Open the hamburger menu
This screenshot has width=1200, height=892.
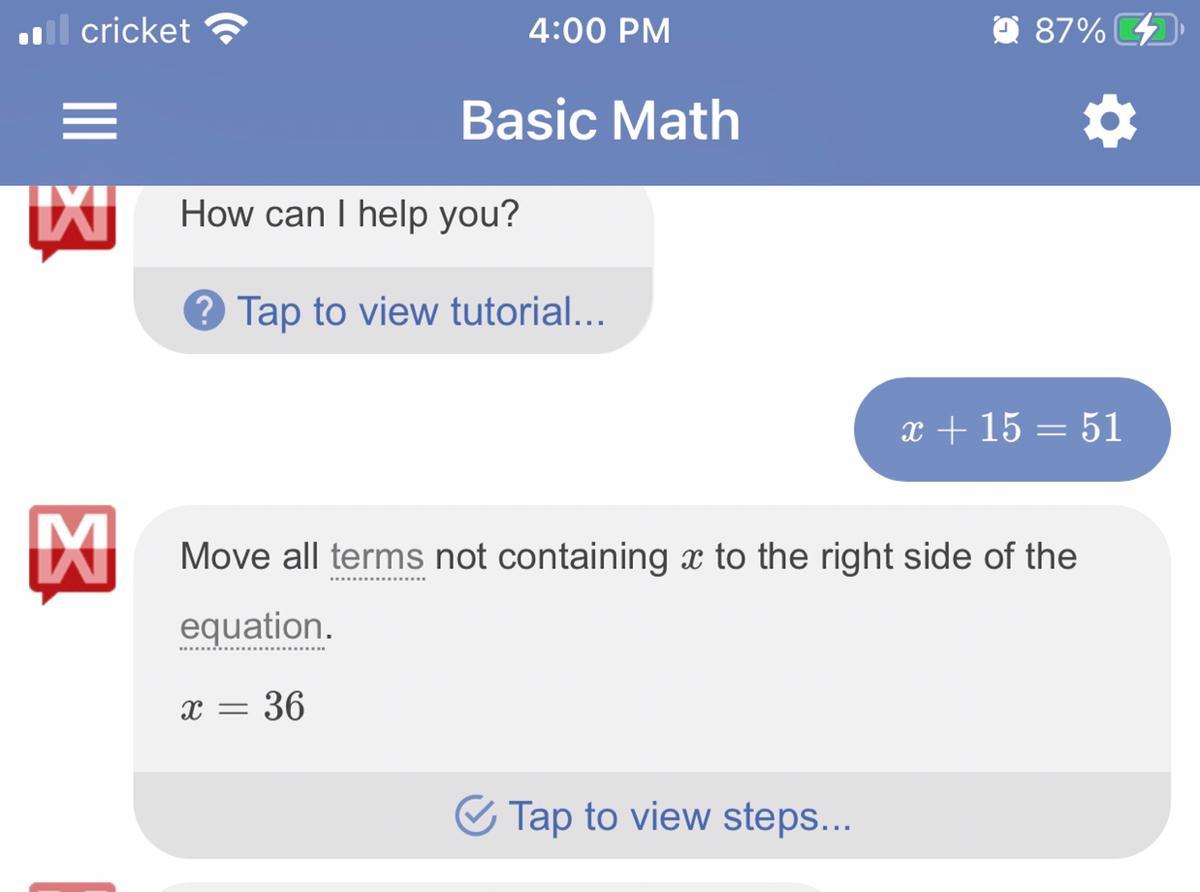click(x=90, y=122)
